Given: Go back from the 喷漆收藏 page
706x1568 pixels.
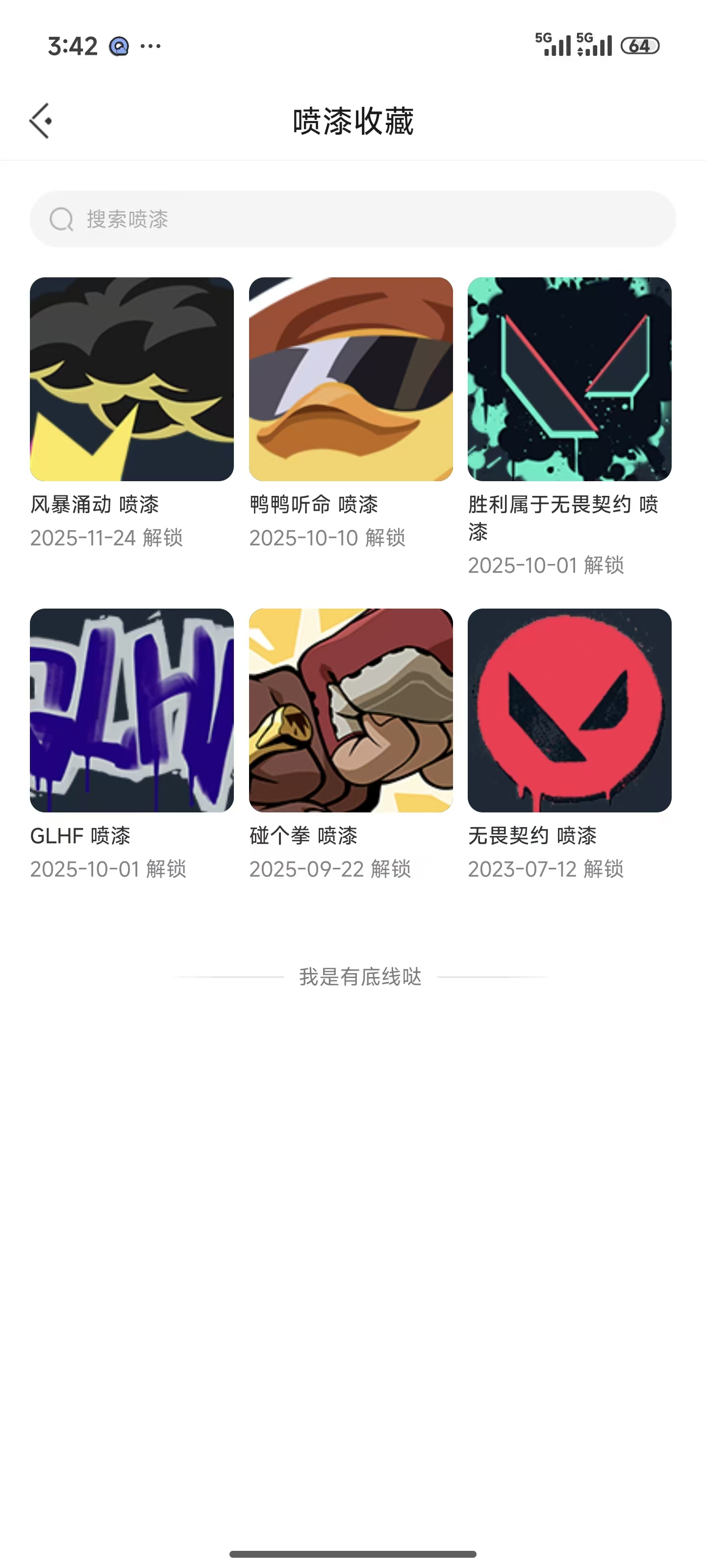Looking at the screenshot, I should pos(41,121).
